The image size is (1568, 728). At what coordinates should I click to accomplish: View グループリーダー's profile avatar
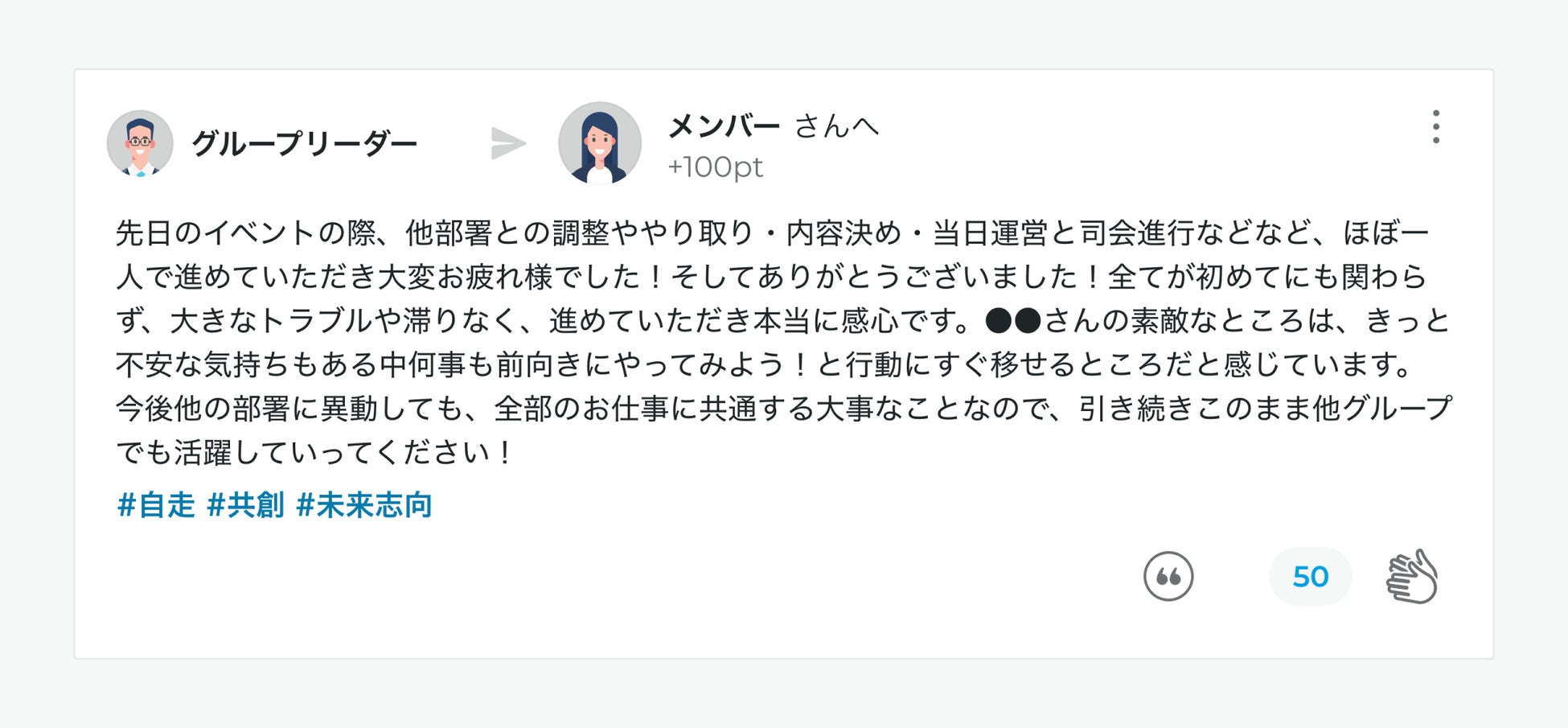[140, 143]
